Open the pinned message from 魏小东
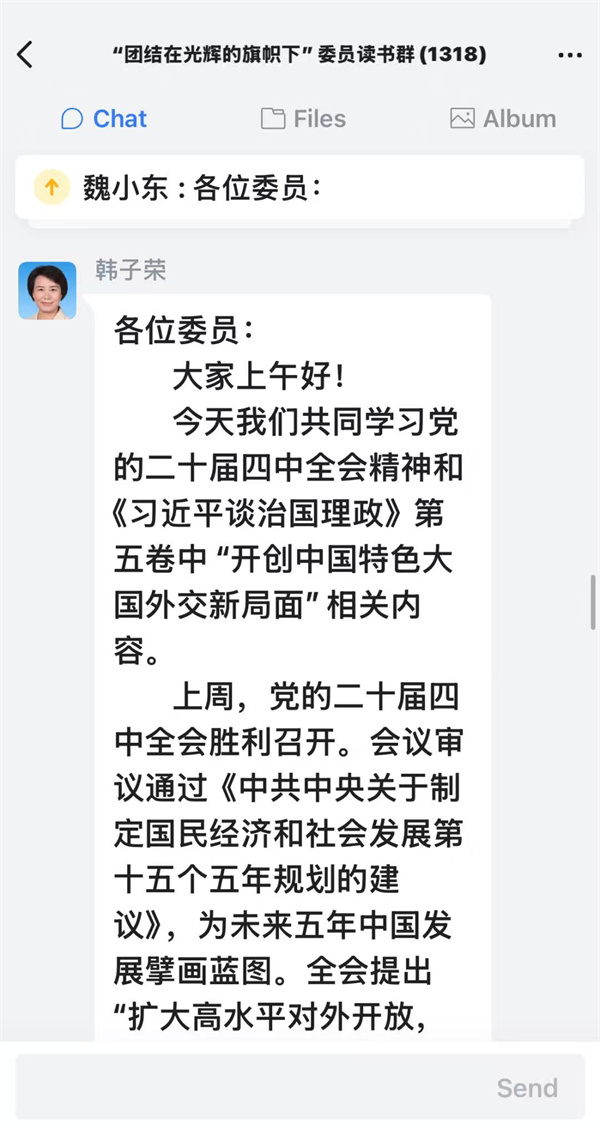 [300, 187]
